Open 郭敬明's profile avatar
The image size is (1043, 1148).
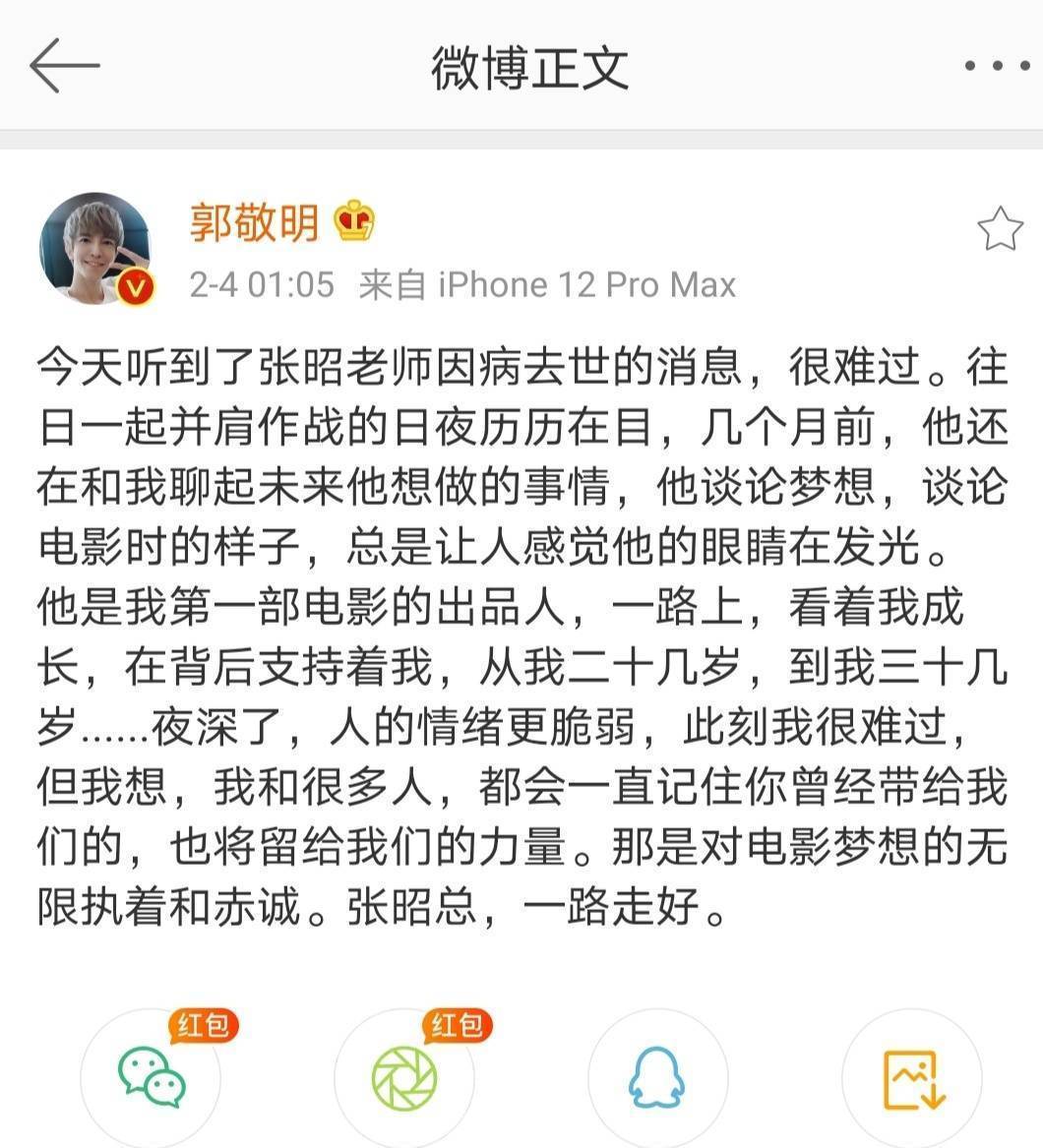tap(95, 249)
